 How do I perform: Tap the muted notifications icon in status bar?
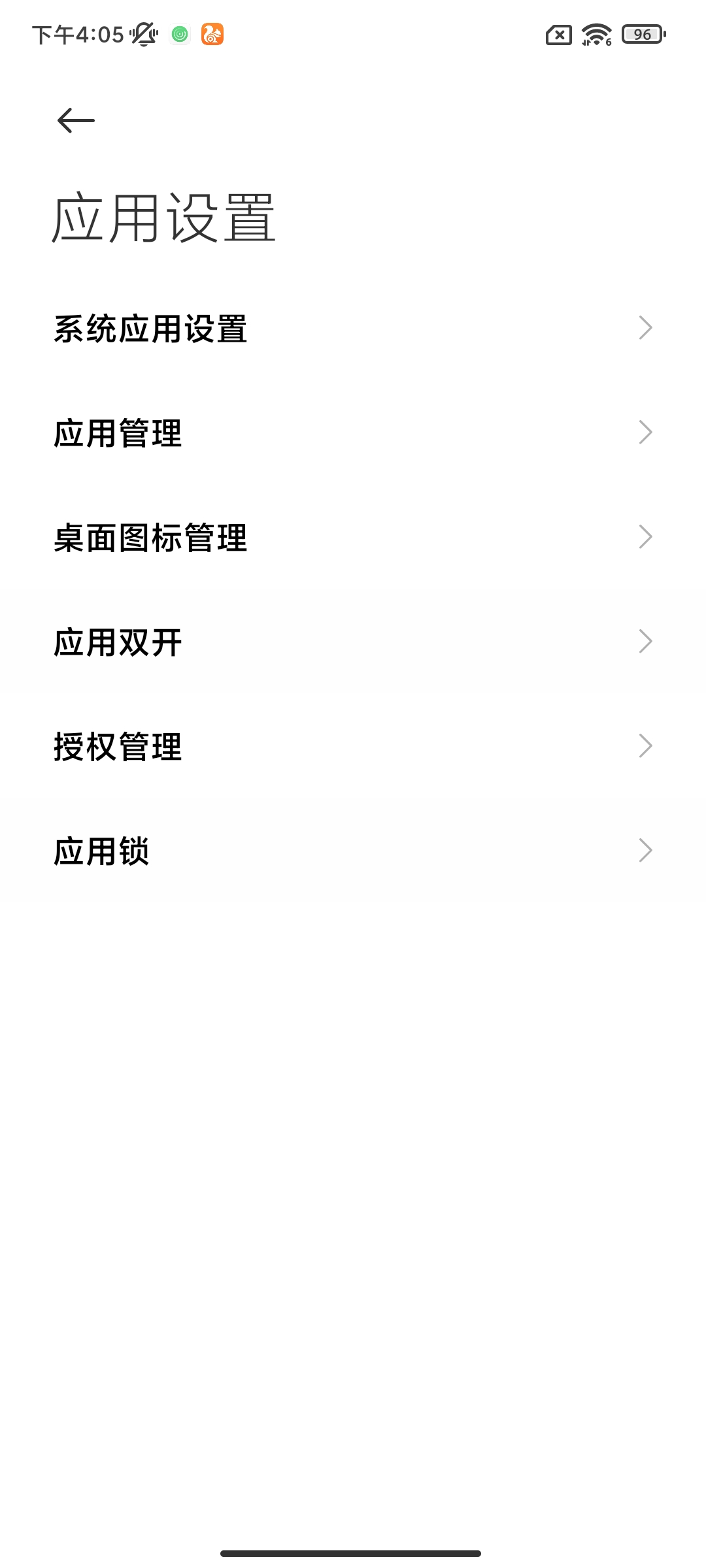tap(143, 34)
